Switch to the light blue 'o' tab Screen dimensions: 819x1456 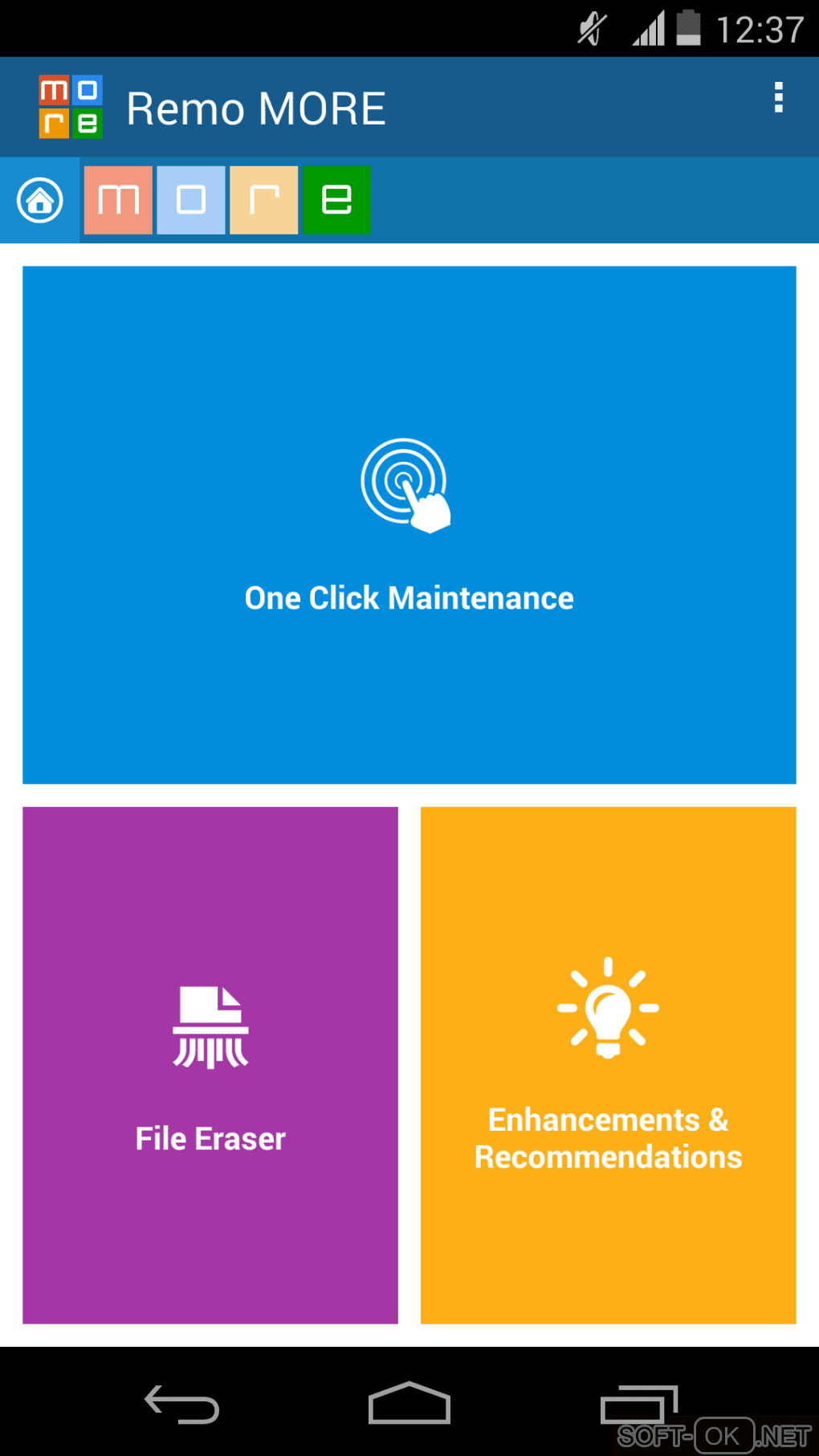[x=191, y=200]
